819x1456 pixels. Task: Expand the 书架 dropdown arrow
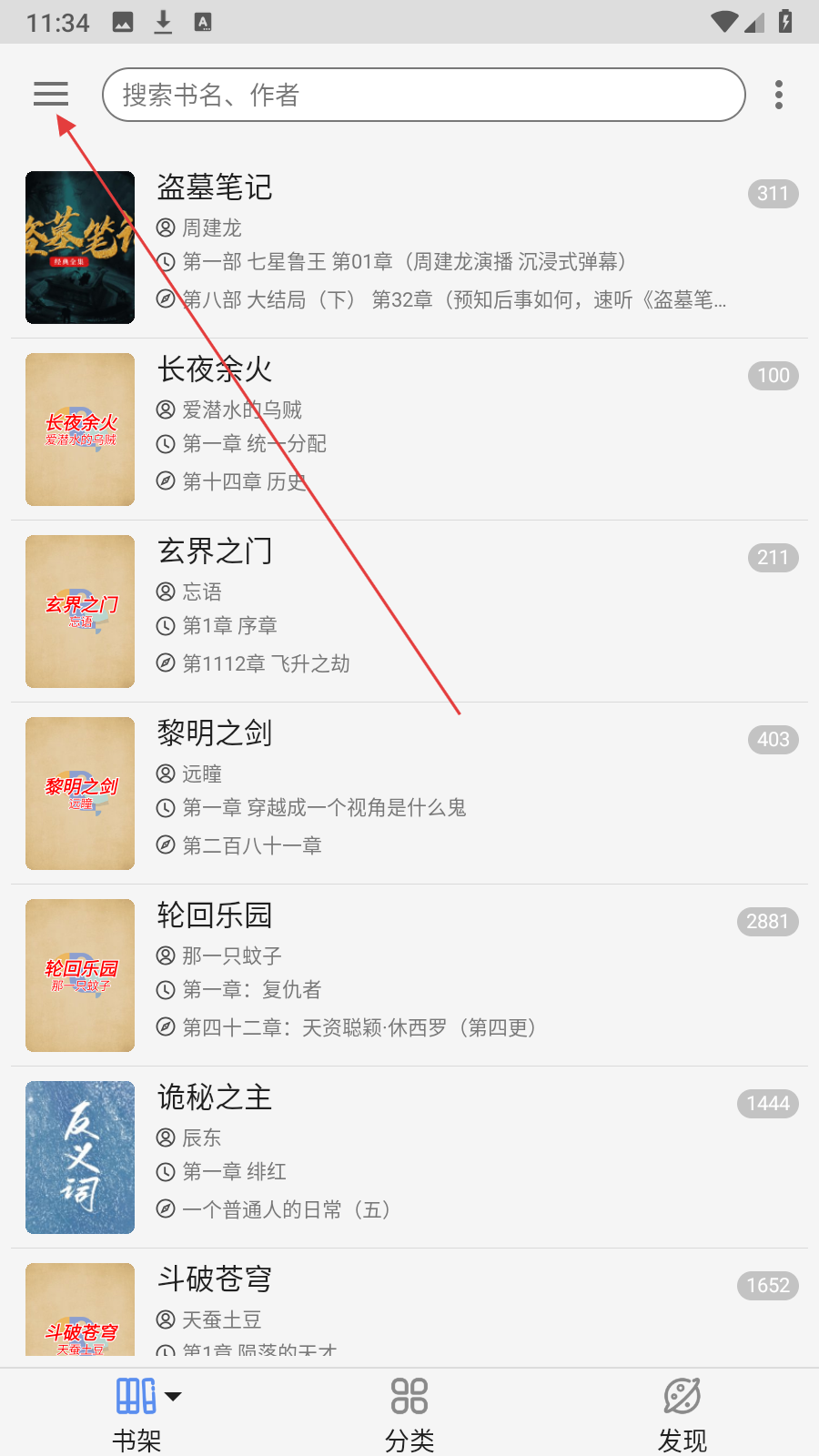click(173, 1396)
